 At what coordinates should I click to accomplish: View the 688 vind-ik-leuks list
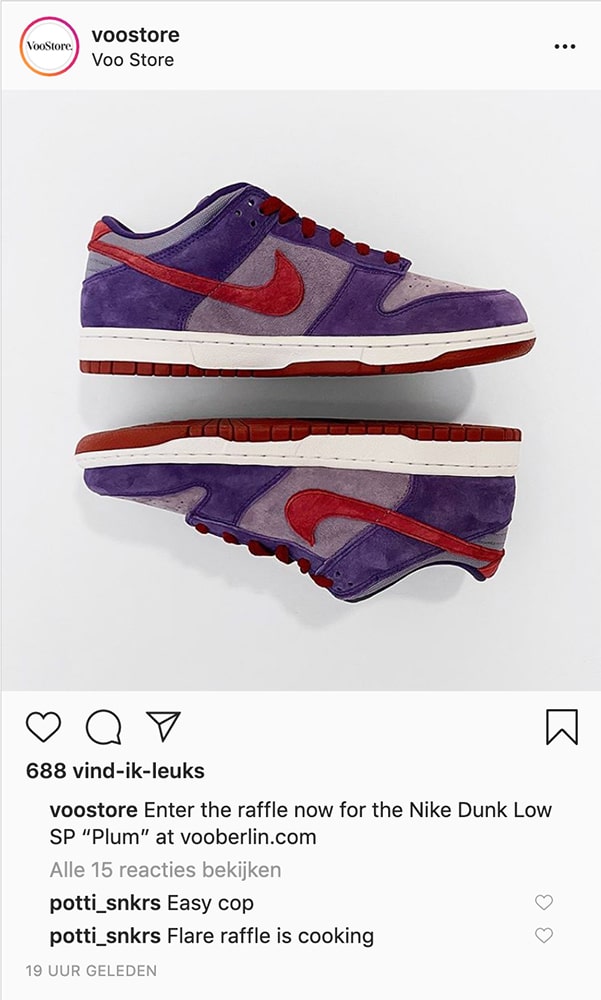115,771
